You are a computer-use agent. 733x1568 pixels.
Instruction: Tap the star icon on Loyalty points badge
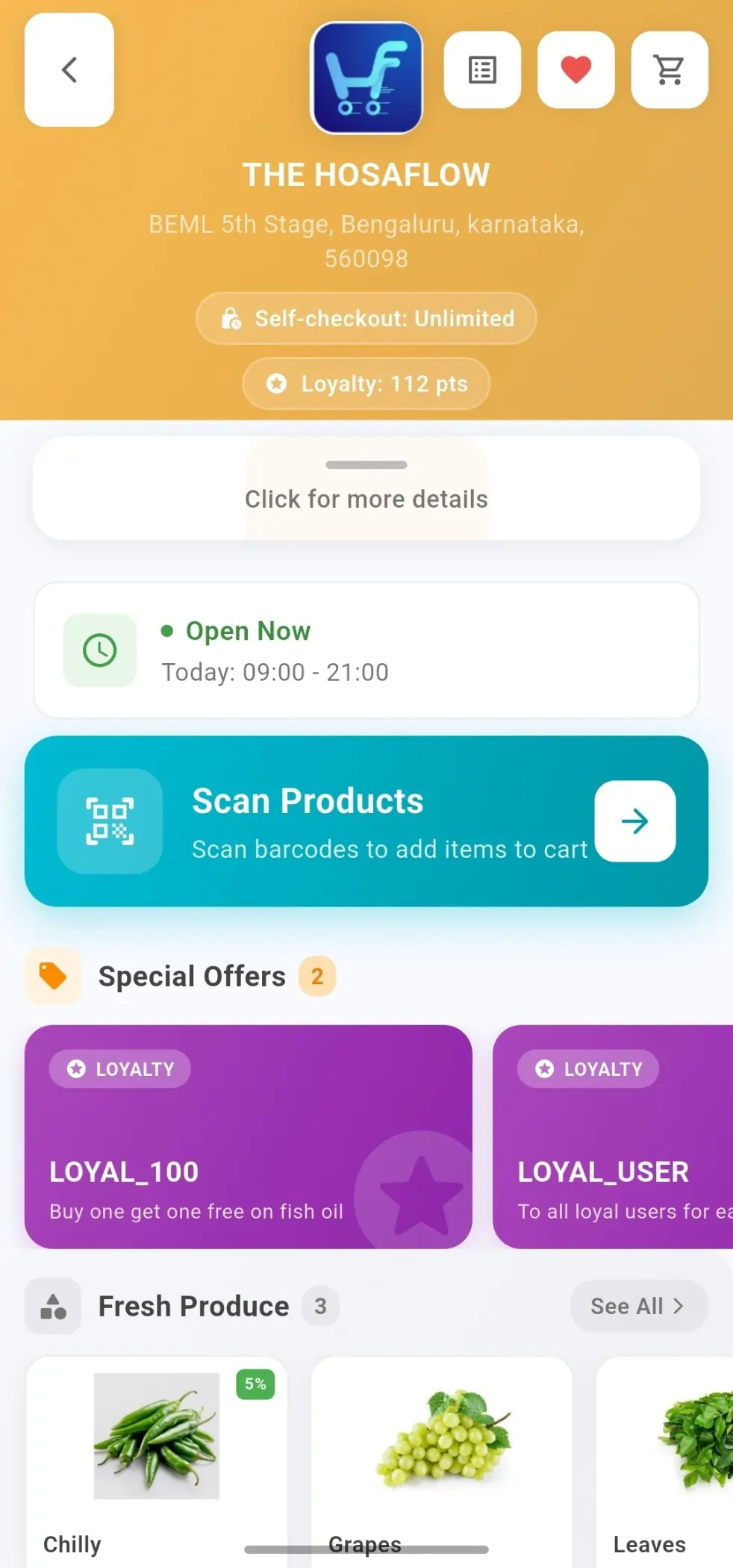point(276,383)
